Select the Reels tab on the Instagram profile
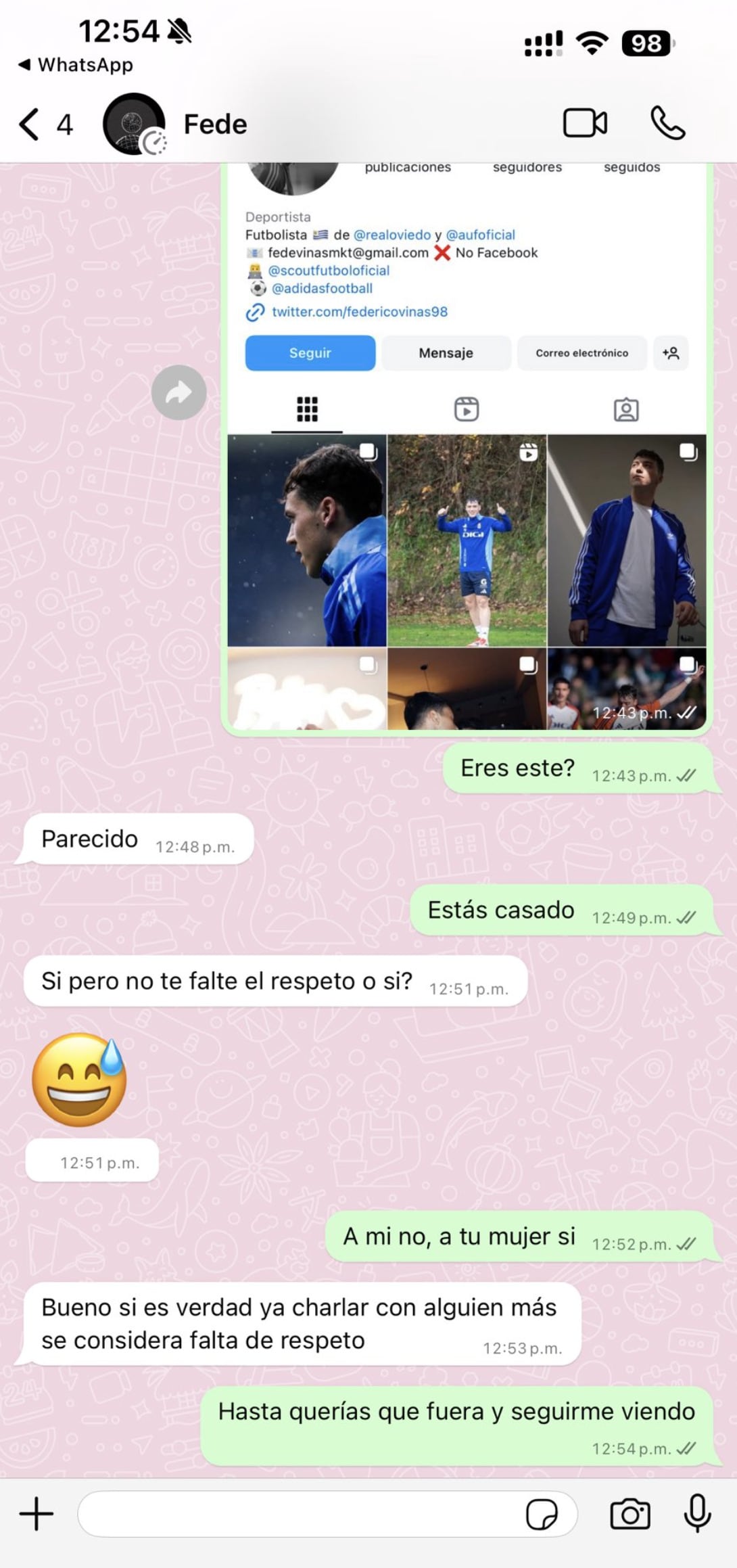The height and width of the screenshot is (1568, 737). coord(467,408)
